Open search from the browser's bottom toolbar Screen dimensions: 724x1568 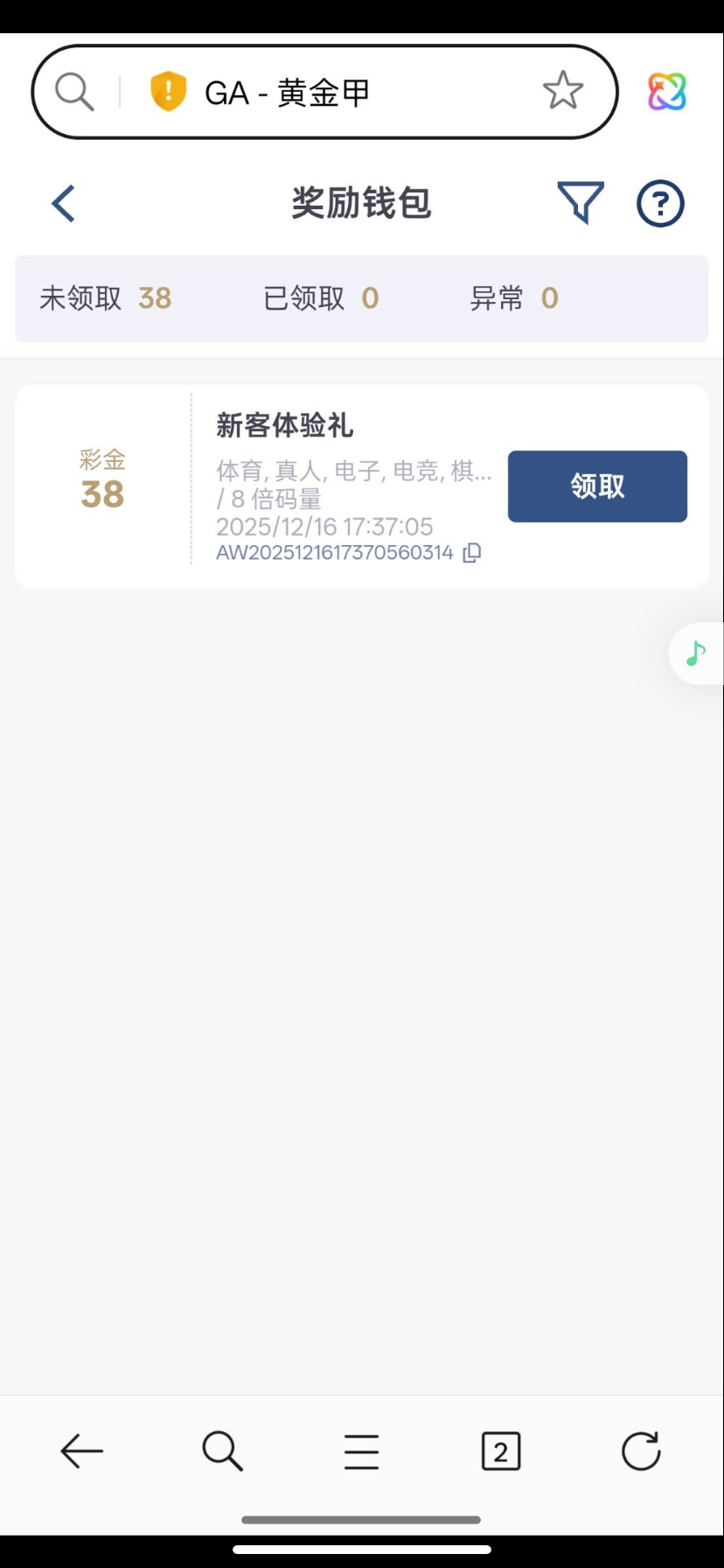(x=222, y=1452)
